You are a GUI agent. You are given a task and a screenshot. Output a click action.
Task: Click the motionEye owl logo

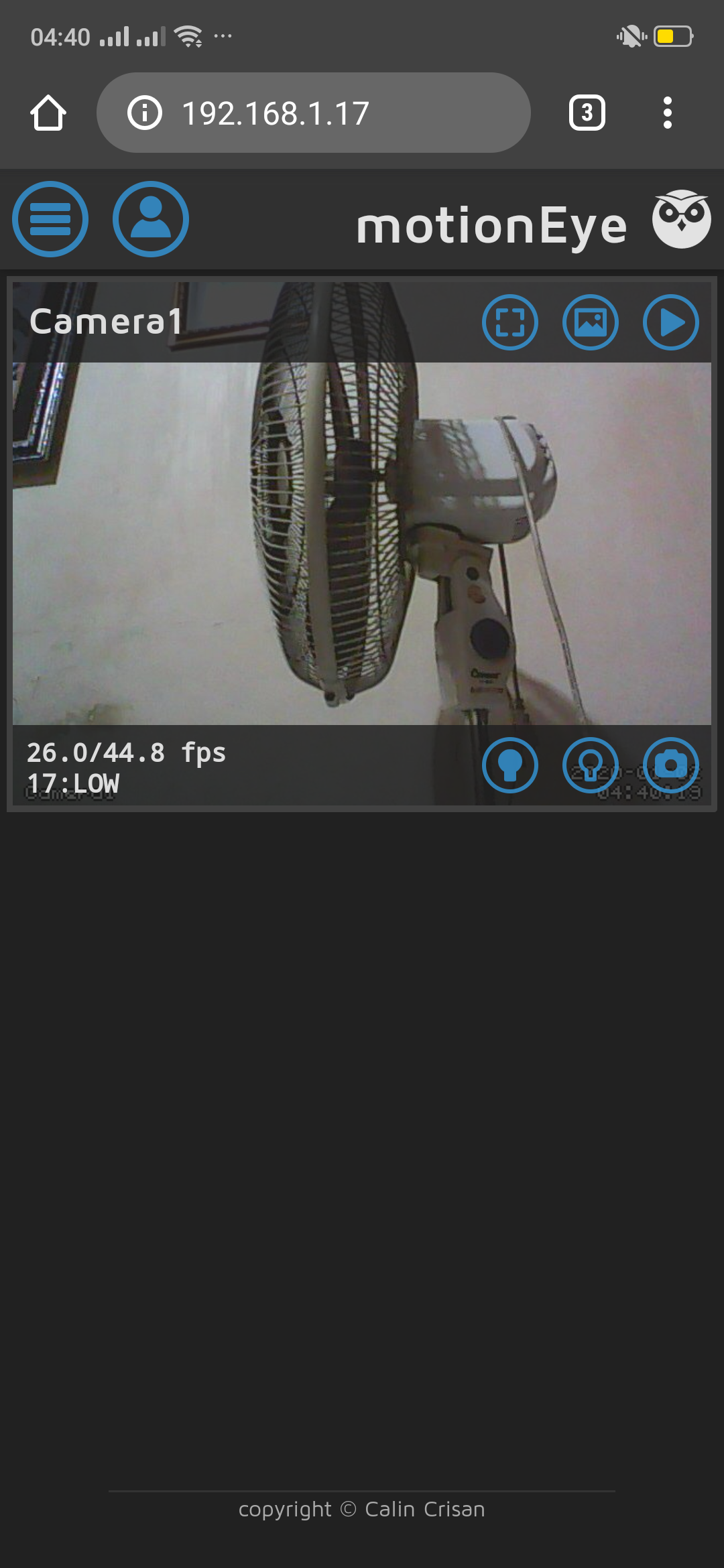coord(682,220)
